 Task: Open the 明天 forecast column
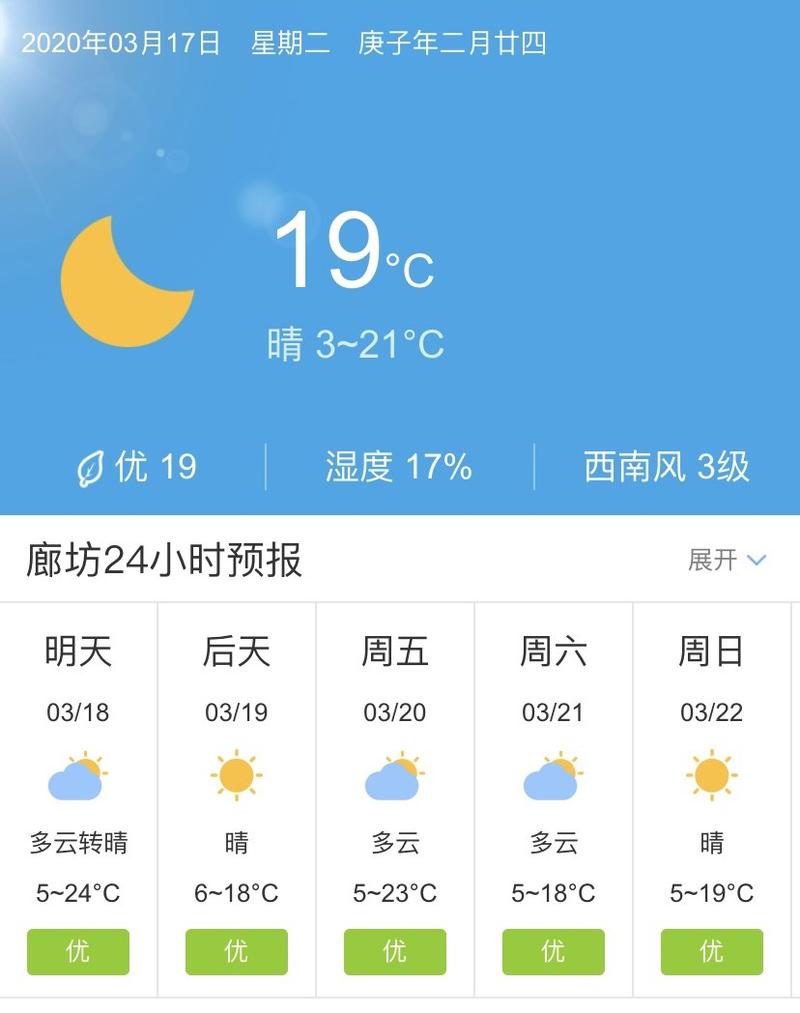point(79,651)
